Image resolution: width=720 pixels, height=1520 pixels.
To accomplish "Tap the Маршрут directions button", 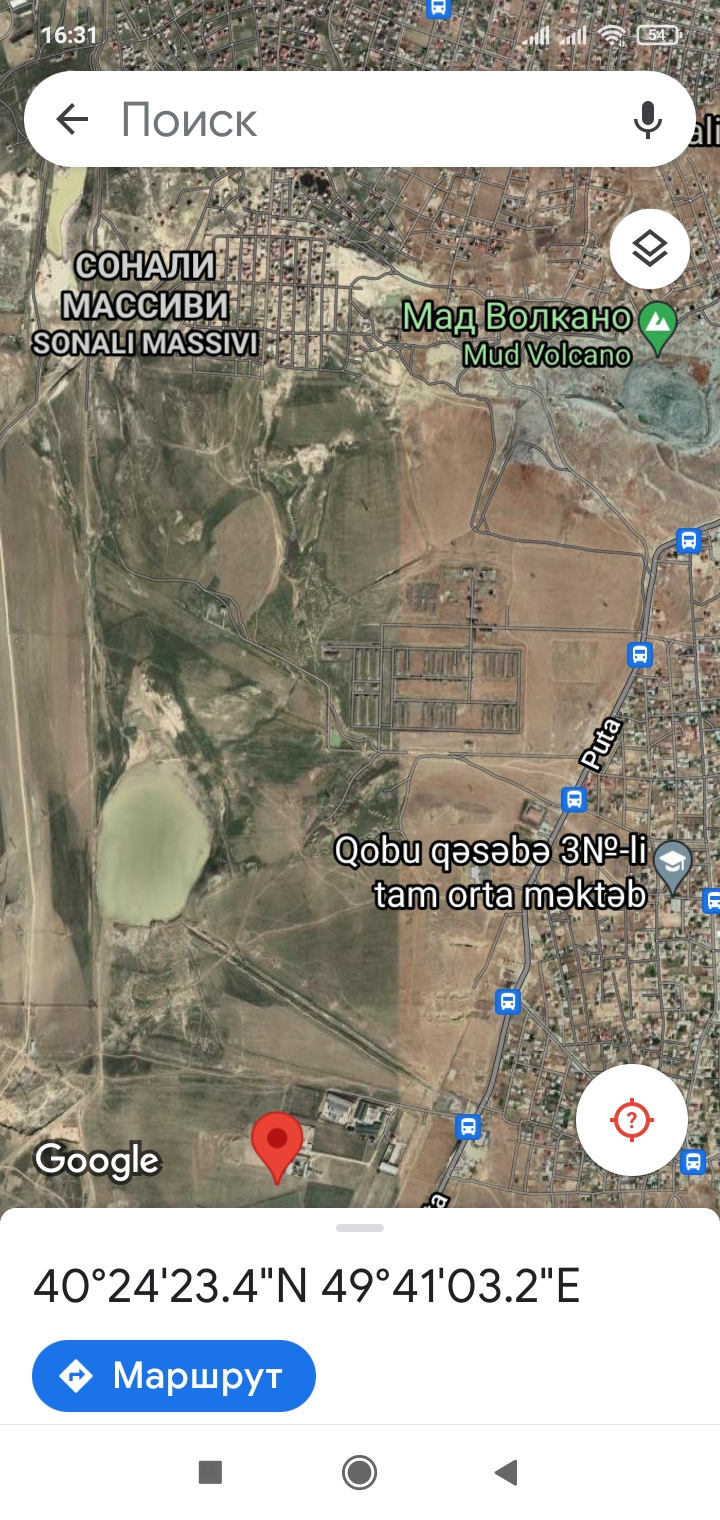I will click(x=174, y=1376).
